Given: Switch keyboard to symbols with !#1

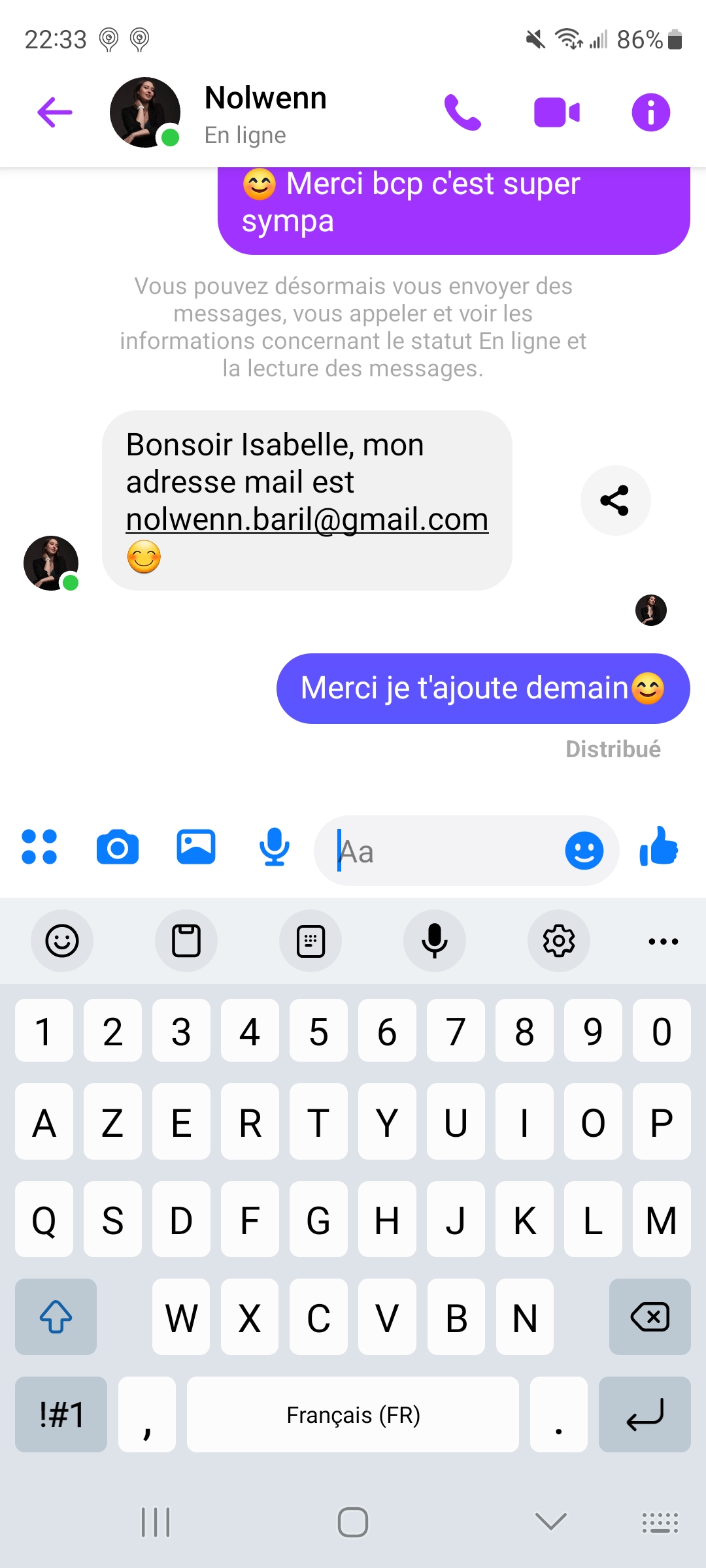Looking at the screenshot, I should pyautogui.click(x=61, y=1414).
